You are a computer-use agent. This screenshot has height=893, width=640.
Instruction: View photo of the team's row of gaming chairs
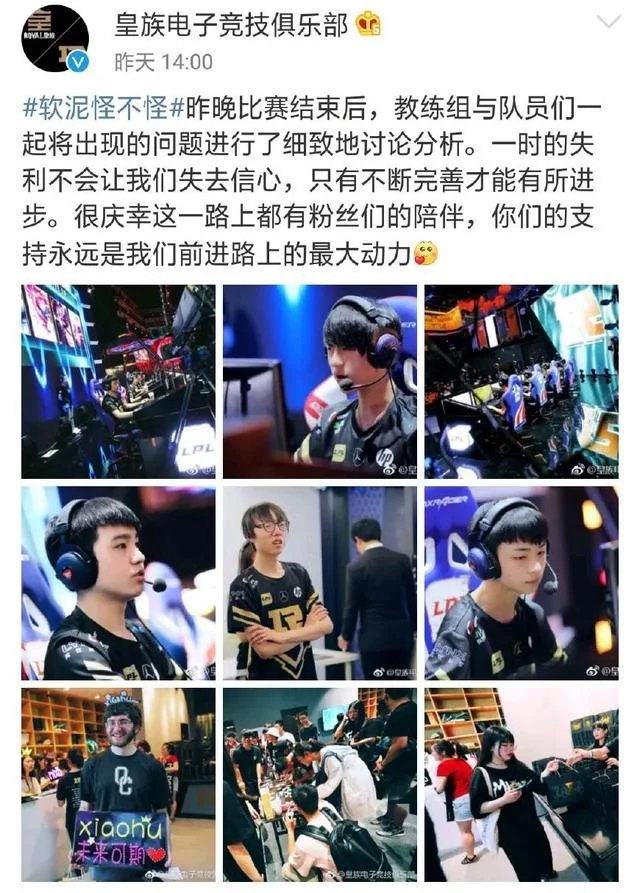coord(521,381)
